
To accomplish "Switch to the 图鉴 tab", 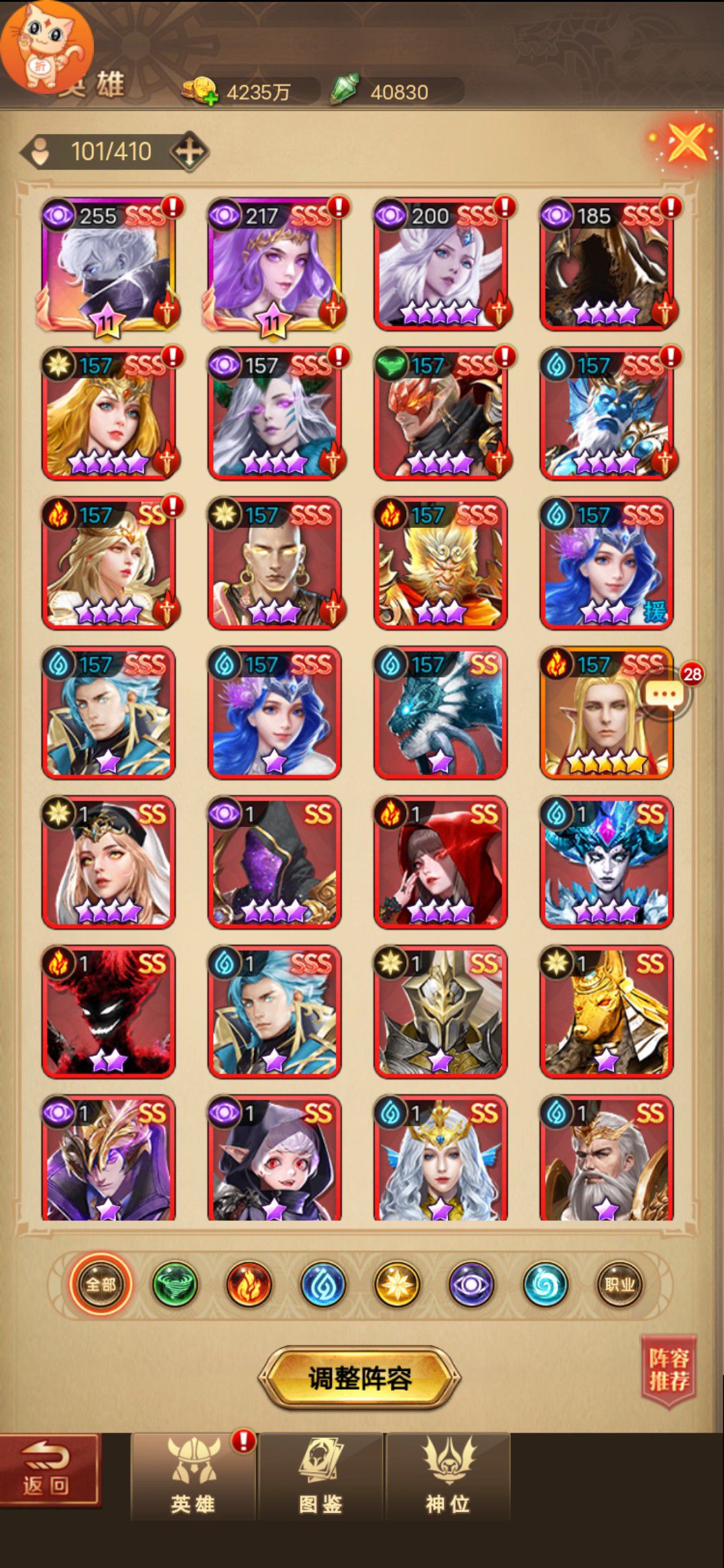I will (x=321, y=1477).
